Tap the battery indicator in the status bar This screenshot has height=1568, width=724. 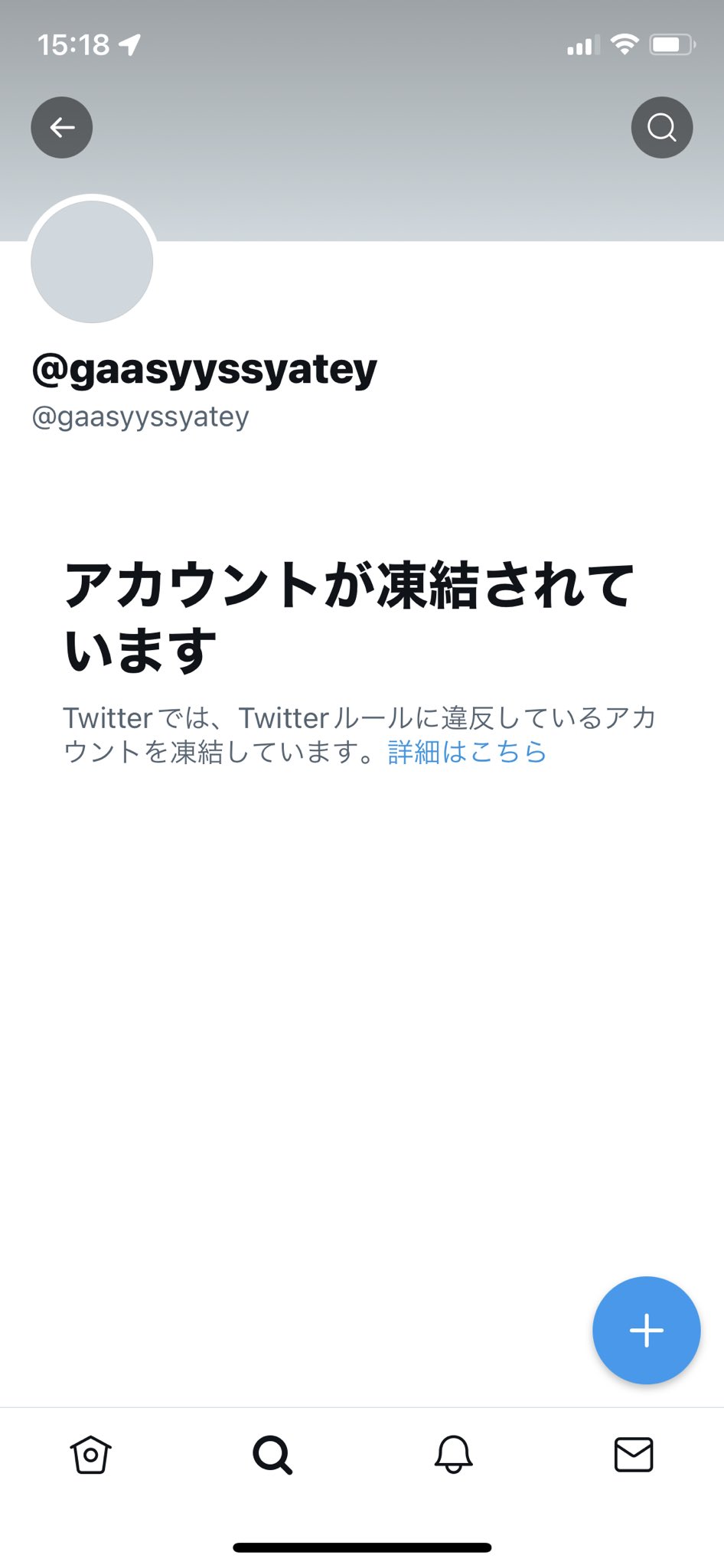673,44
